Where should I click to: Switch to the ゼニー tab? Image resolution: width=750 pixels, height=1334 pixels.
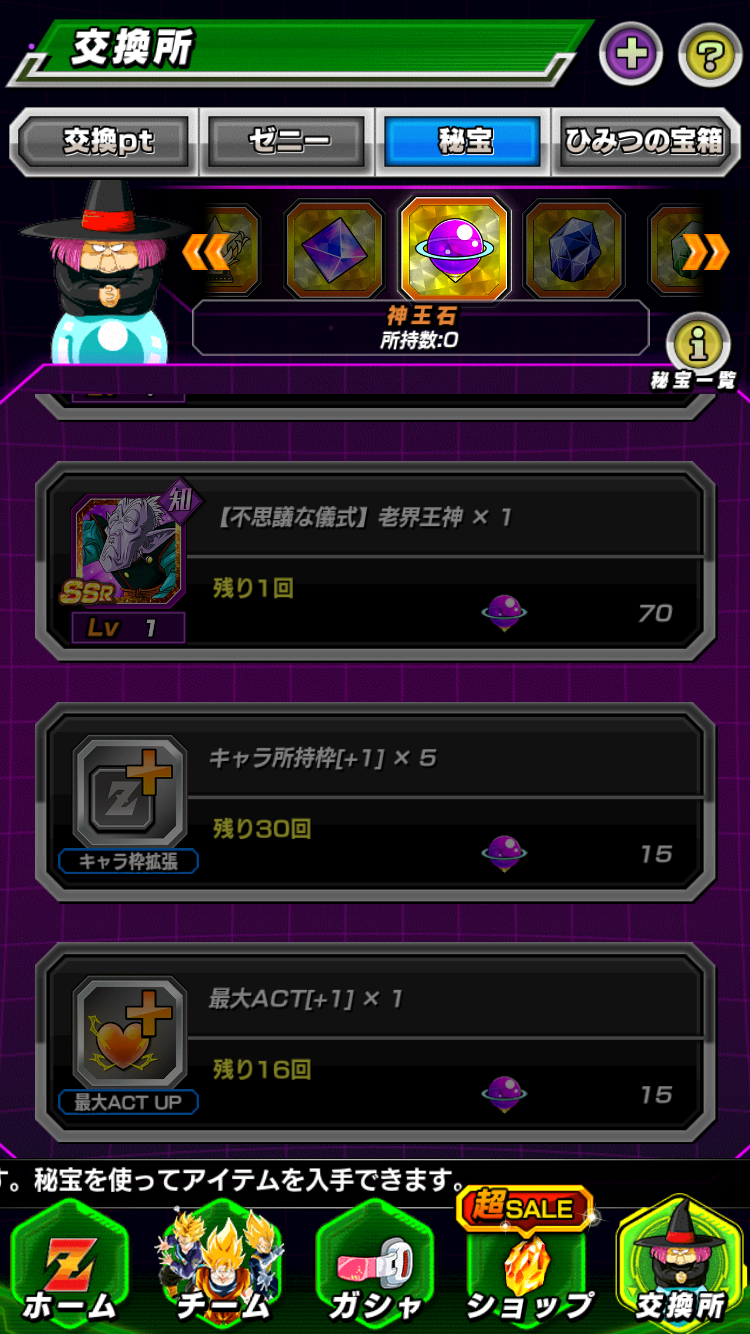(288, 142)
